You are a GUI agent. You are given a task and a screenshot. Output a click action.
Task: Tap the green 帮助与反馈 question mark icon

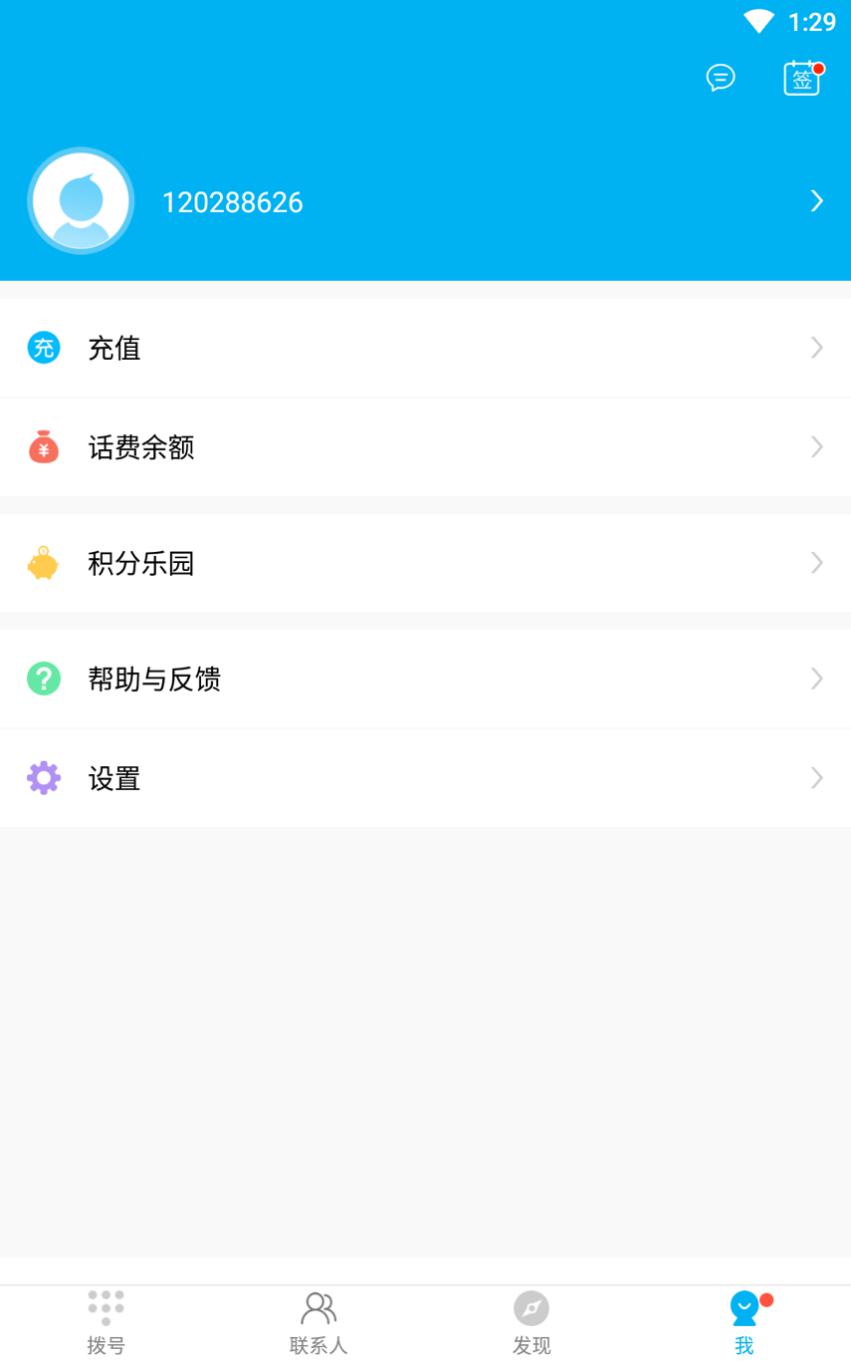point(43,679)
